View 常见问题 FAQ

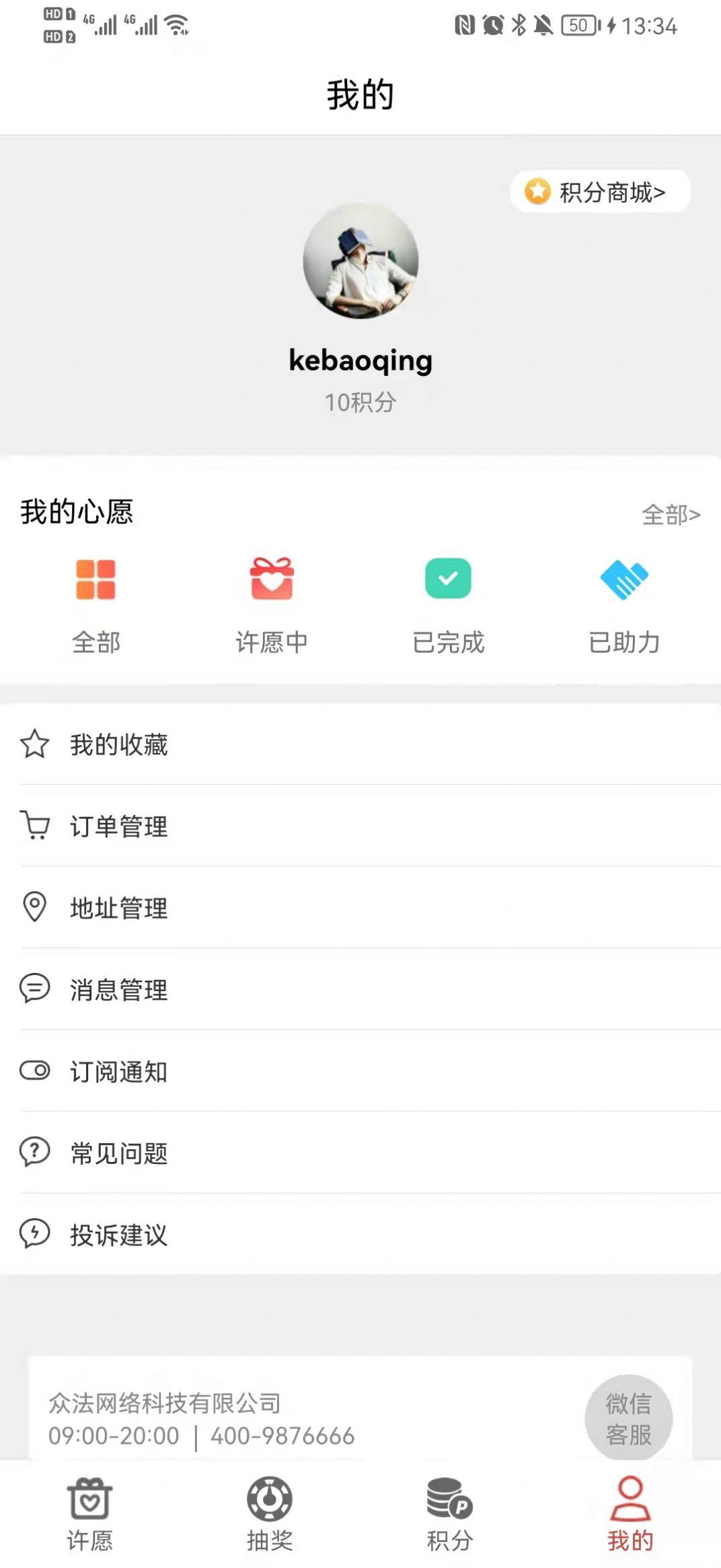tap(360, 1152)
